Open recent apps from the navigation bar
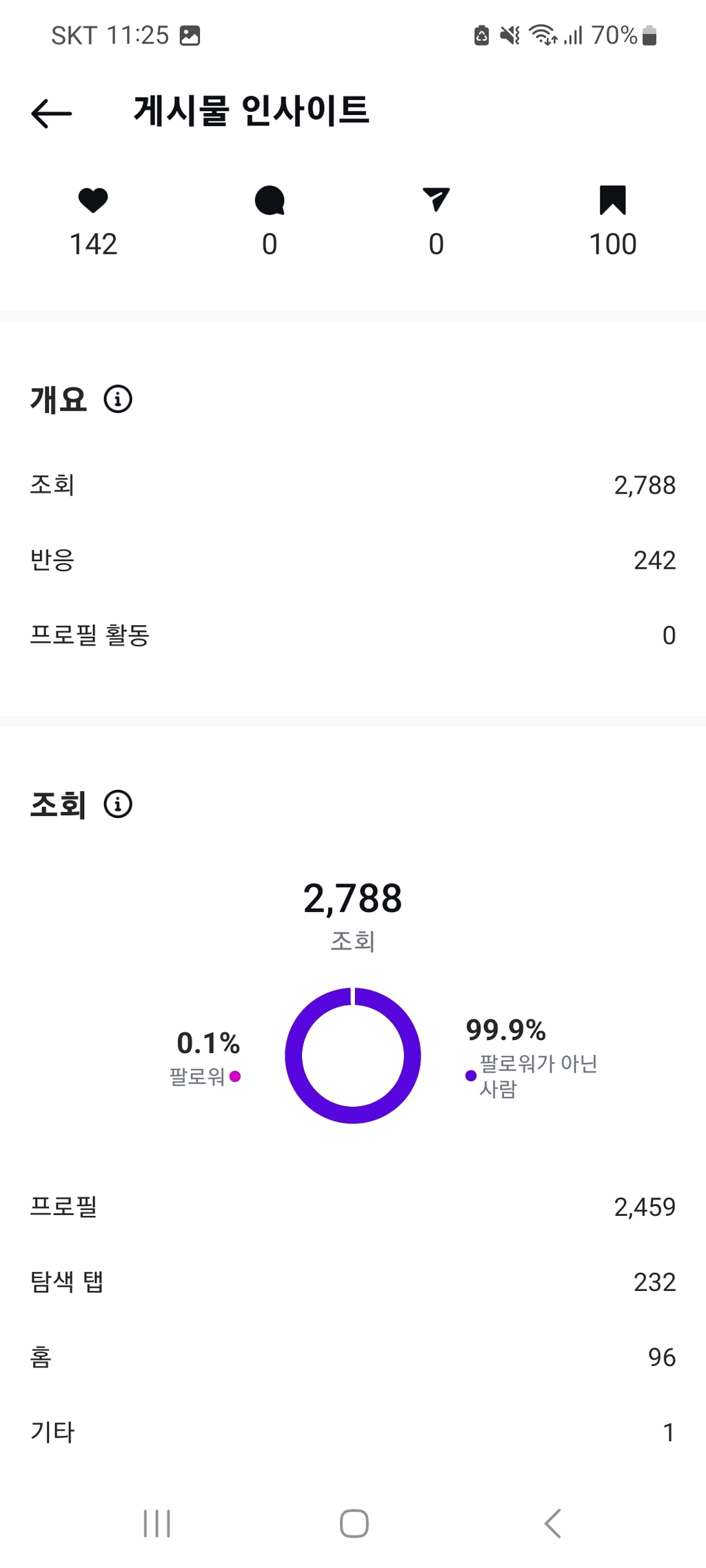This screenshot has height=1568, width=706. pyautogui.click(x=157, y=1523)
